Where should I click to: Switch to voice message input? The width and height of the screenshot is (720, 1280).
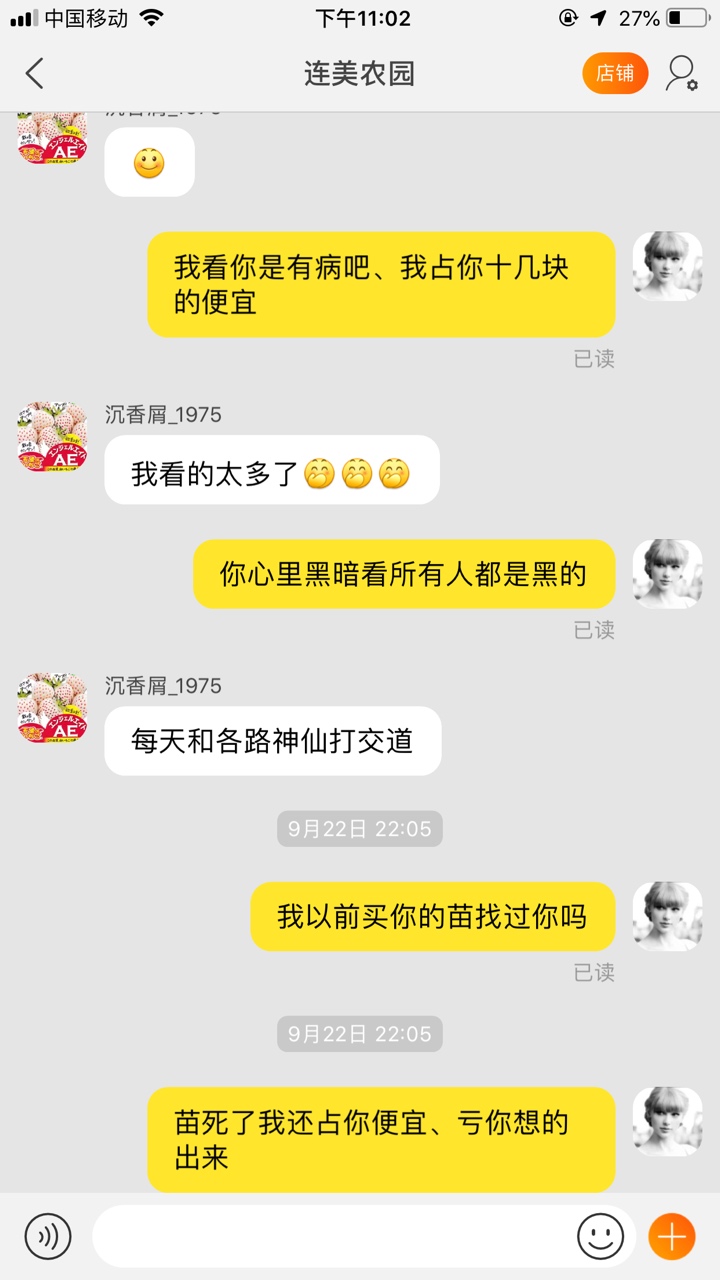coord(48,1236)
